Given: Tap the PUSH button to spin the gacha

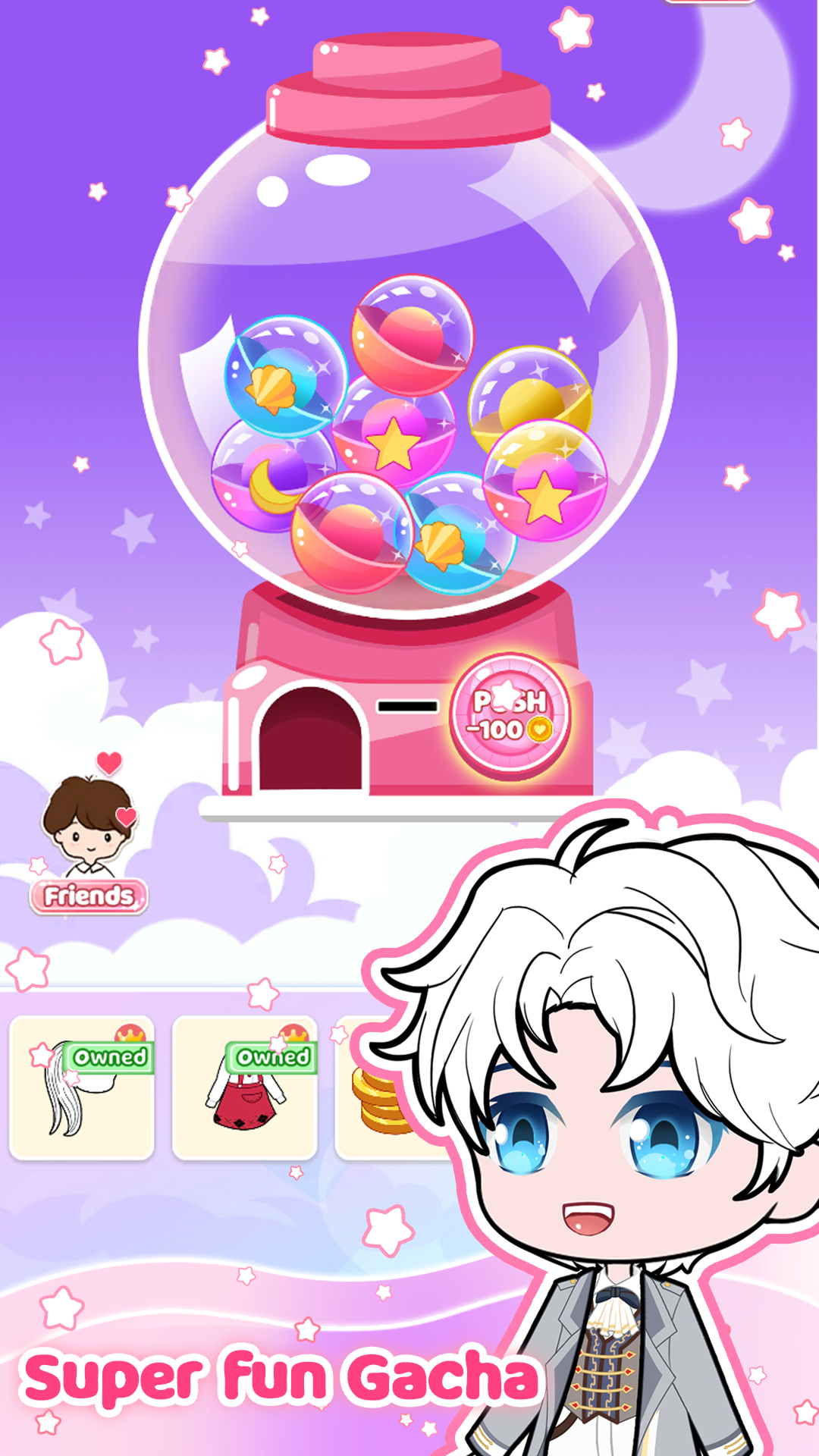Looking at the screenshot, I should click(x=510, y=711).
